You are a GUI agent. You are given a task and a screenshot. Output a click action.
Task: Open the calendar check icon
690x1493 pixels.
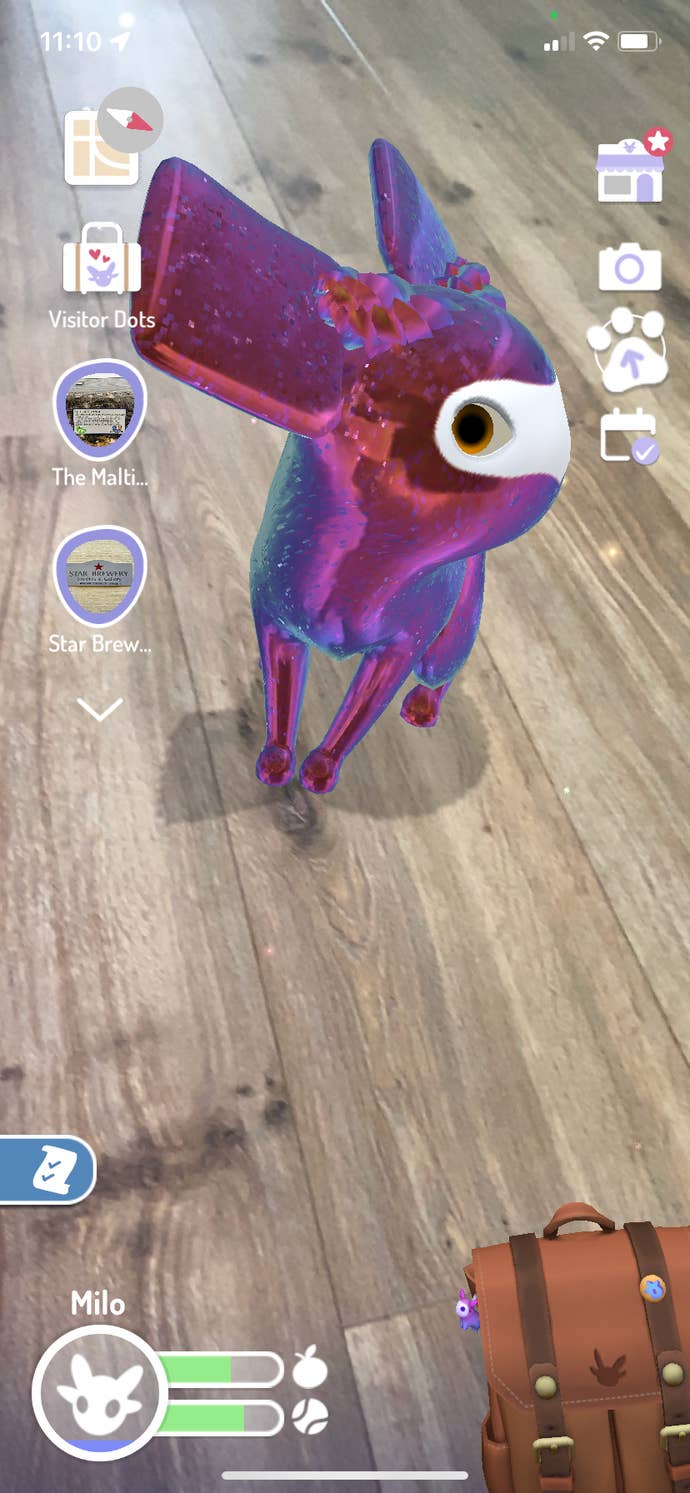[x=629, y=437]
